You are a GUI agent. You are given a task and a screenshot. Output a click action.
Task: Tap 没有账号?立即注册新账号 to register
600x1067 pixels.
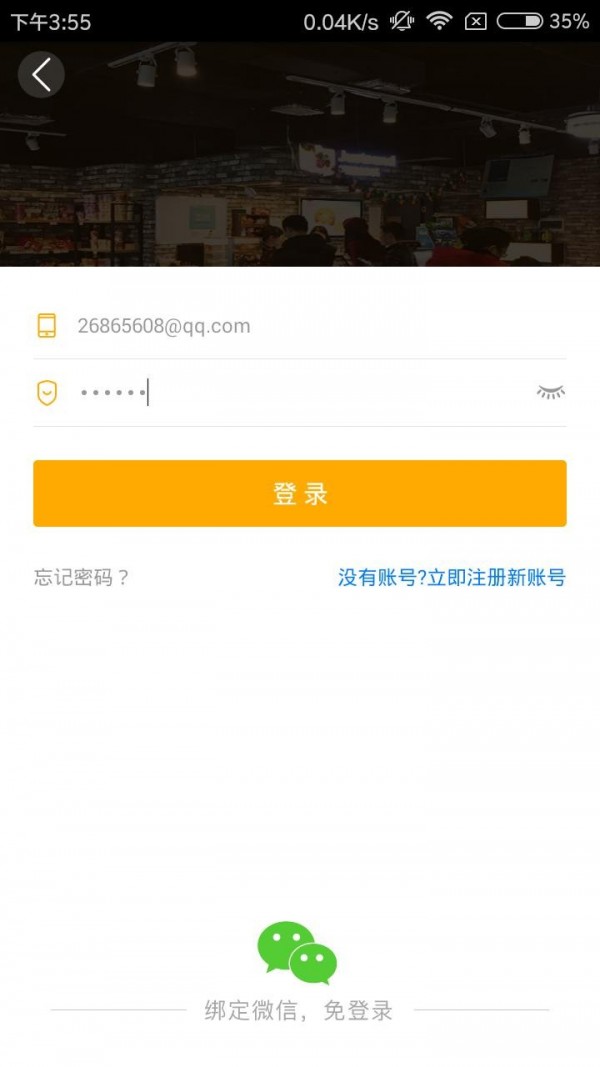point(451,577)
